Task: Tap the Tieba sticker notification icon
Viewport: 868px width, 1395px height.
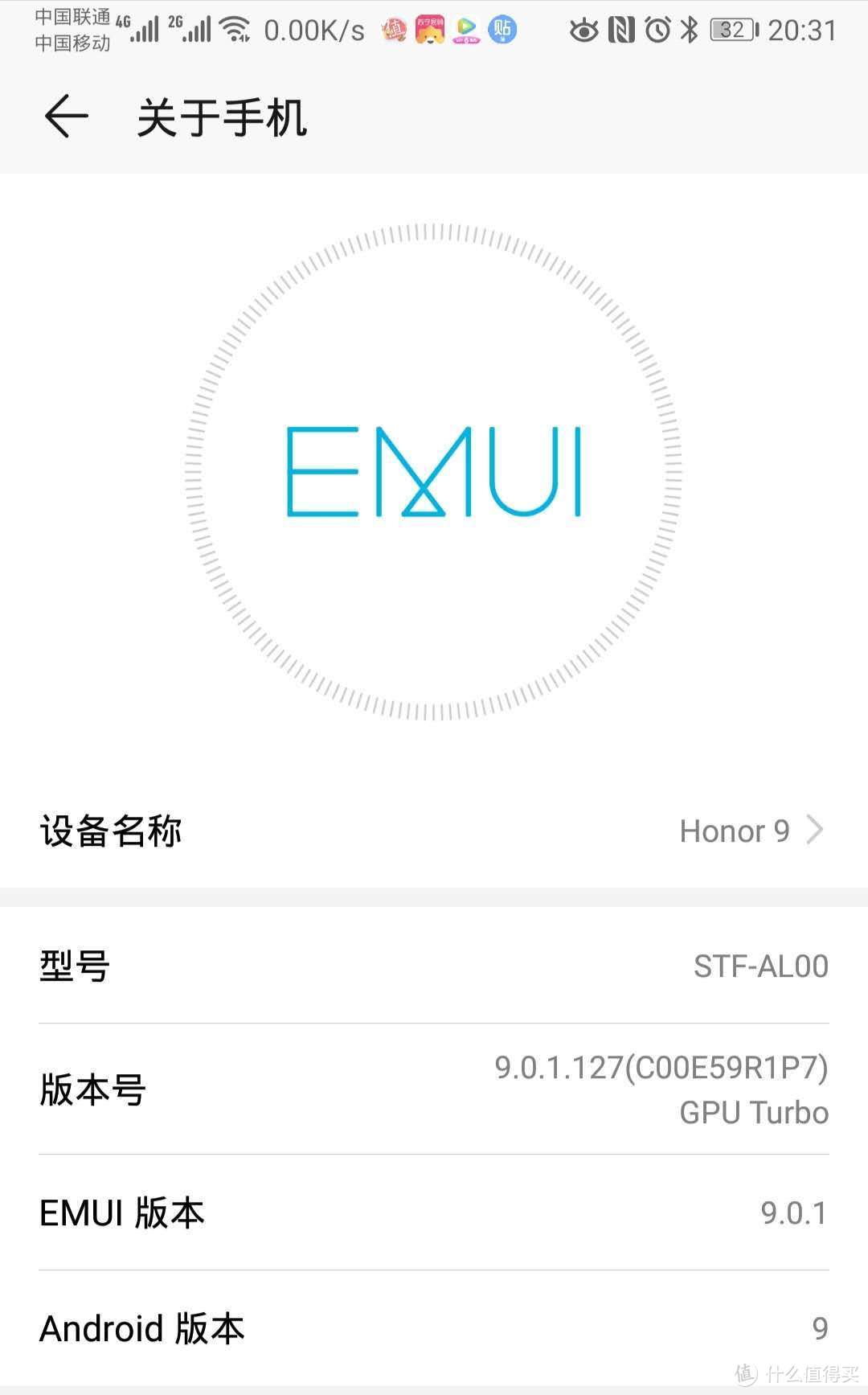Action: pos(501,28)
